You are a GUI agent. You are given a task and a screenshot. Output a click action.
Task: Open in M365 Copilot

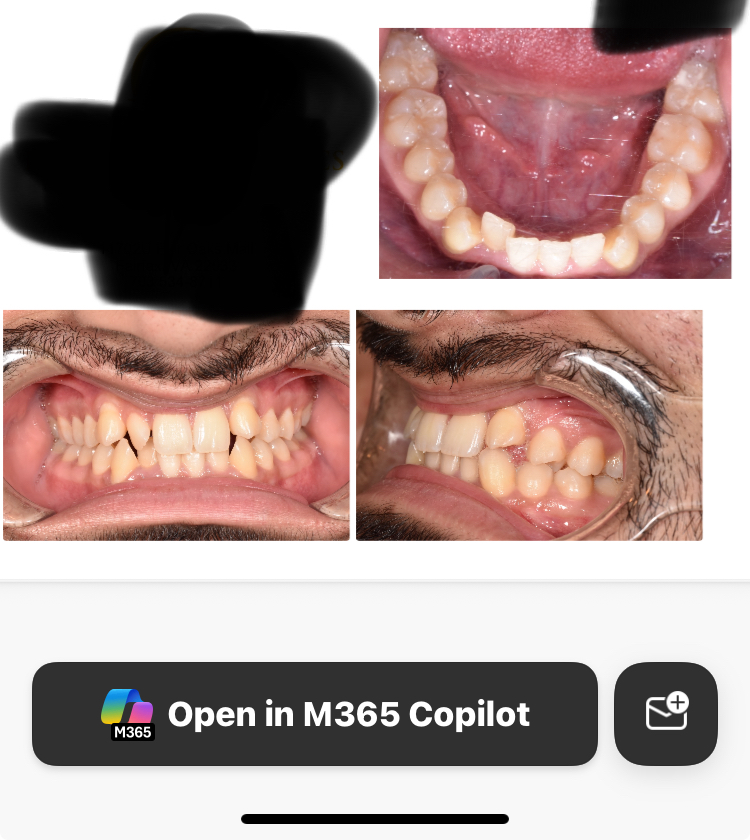point(315,714)
